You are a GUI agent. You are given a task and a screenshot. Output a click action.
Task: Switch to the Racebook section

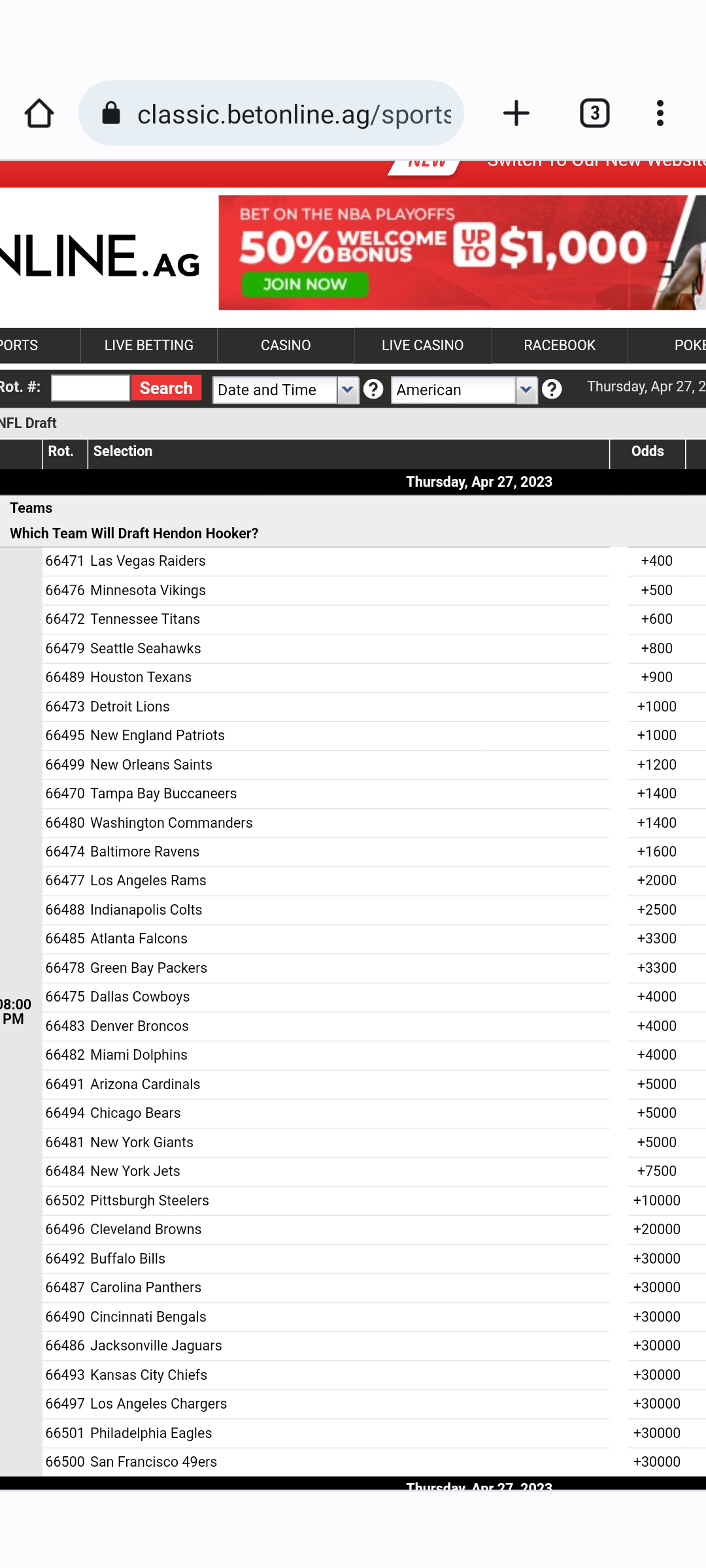[x=560, y=346]
